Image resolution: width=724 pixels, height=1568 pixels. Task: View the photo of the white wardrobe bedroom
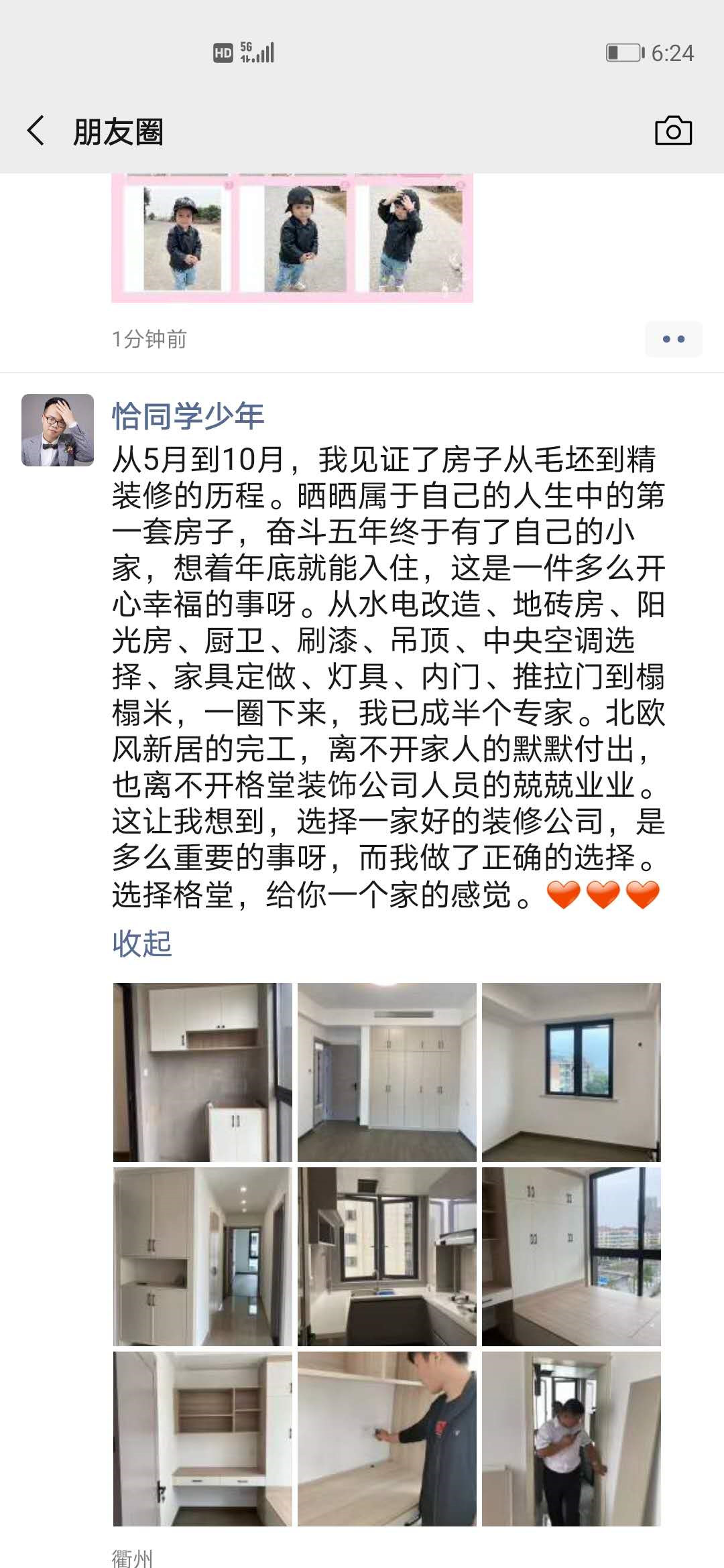click(387, 1072)
